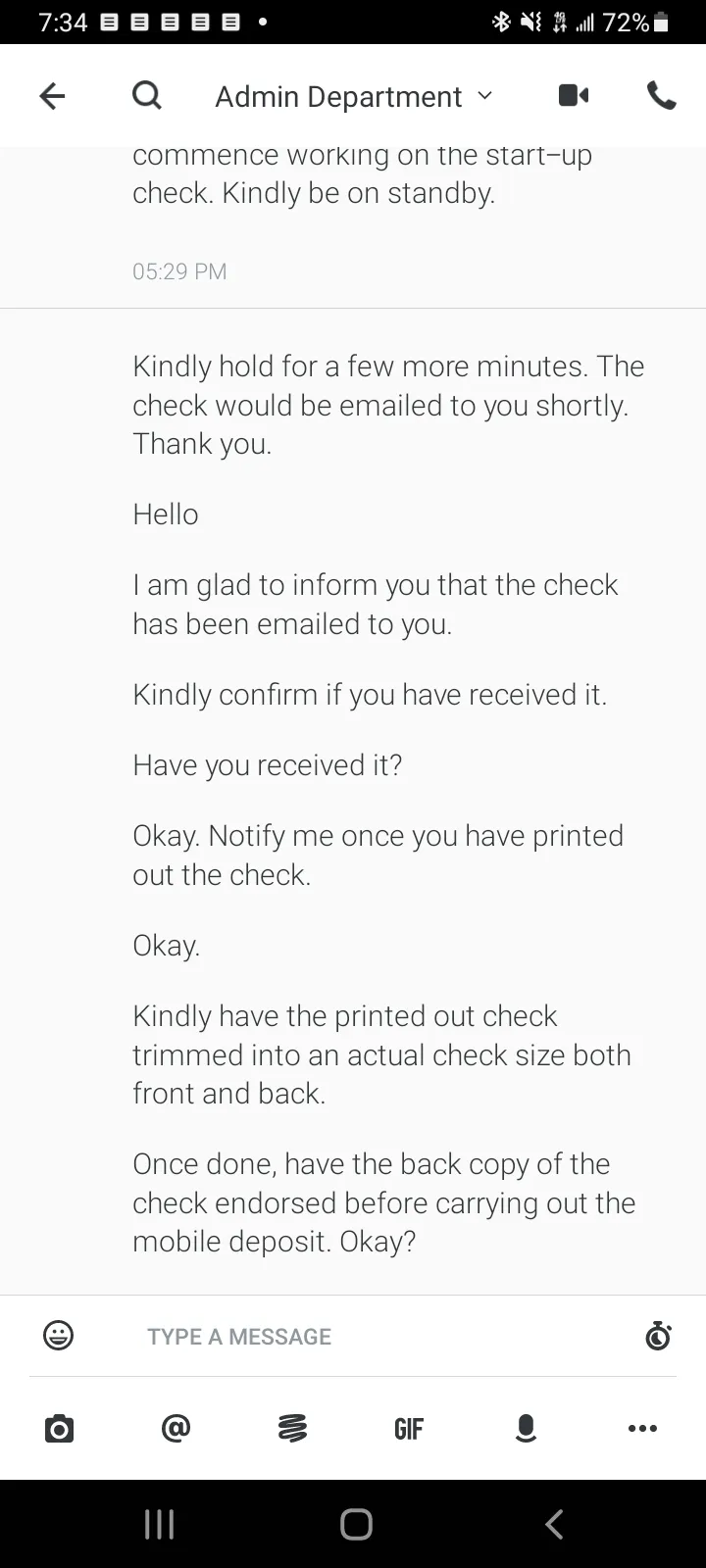Open the self-destruct timer icon
This screenshot has height=1568, width=706.
click(658, 1335)
